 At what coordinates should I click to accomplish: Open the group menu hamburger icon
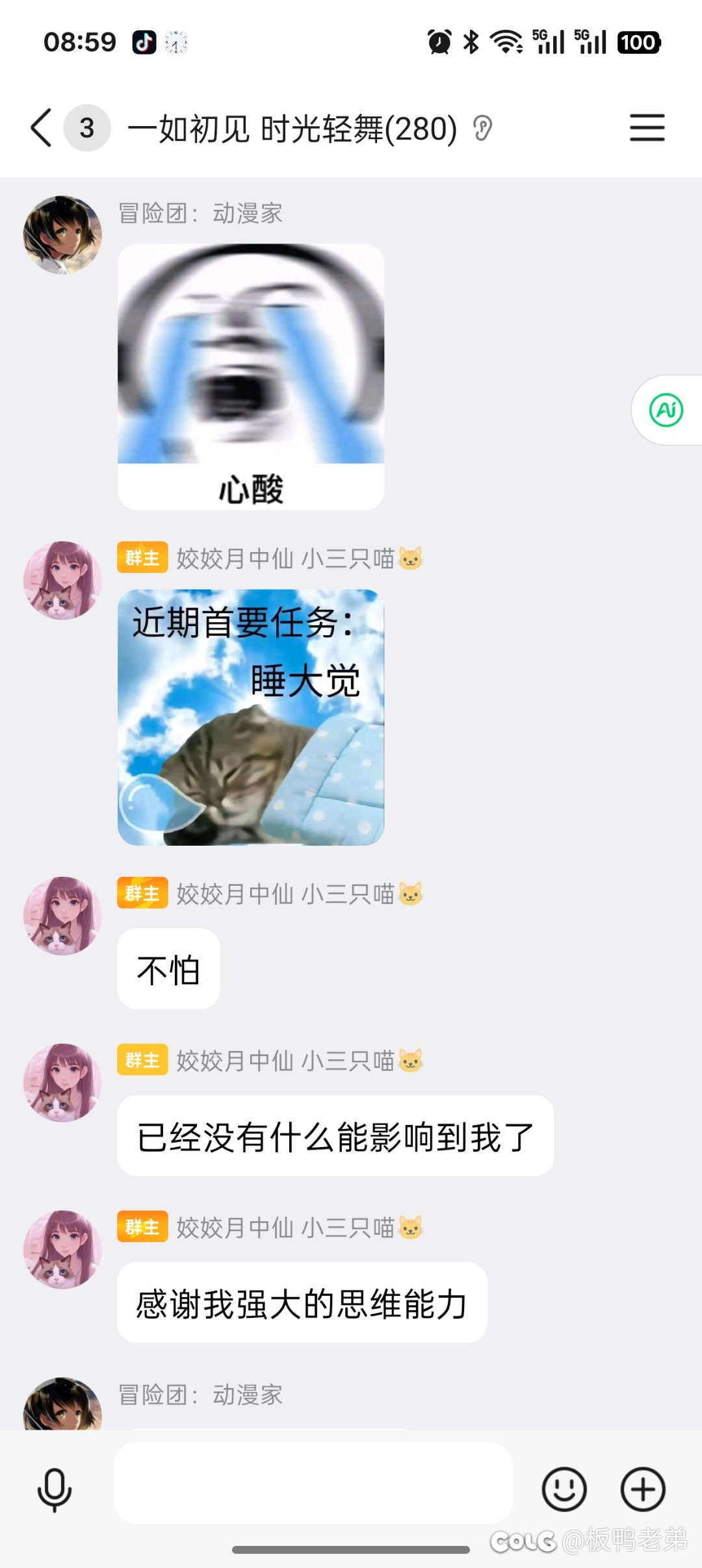coord(647,128)
